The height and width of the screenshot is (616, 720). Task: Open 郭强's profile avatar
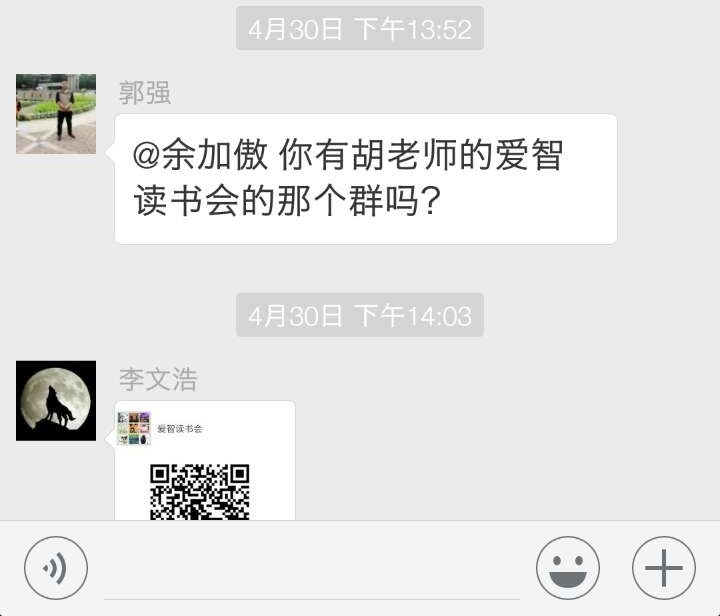[x=56, y=113]
